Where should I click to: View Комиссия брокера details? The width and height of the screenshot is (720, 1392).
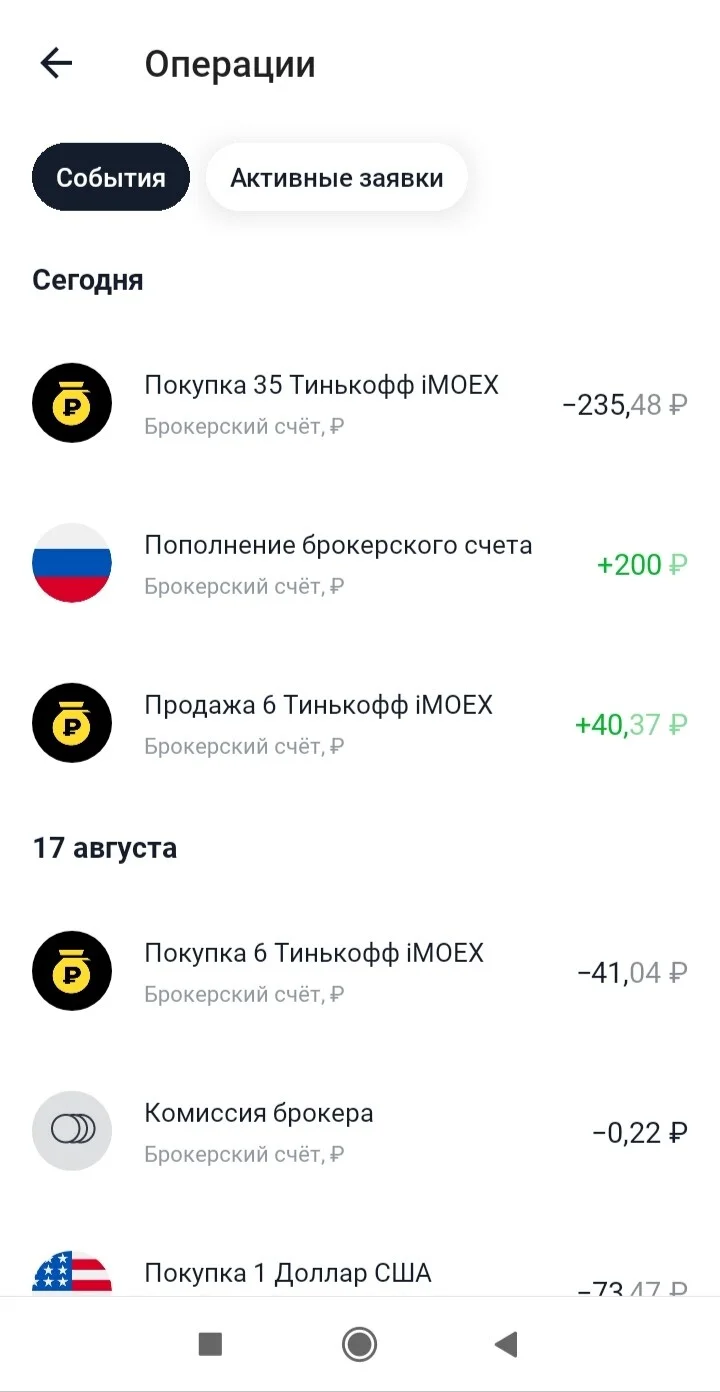coord(360,1132)
